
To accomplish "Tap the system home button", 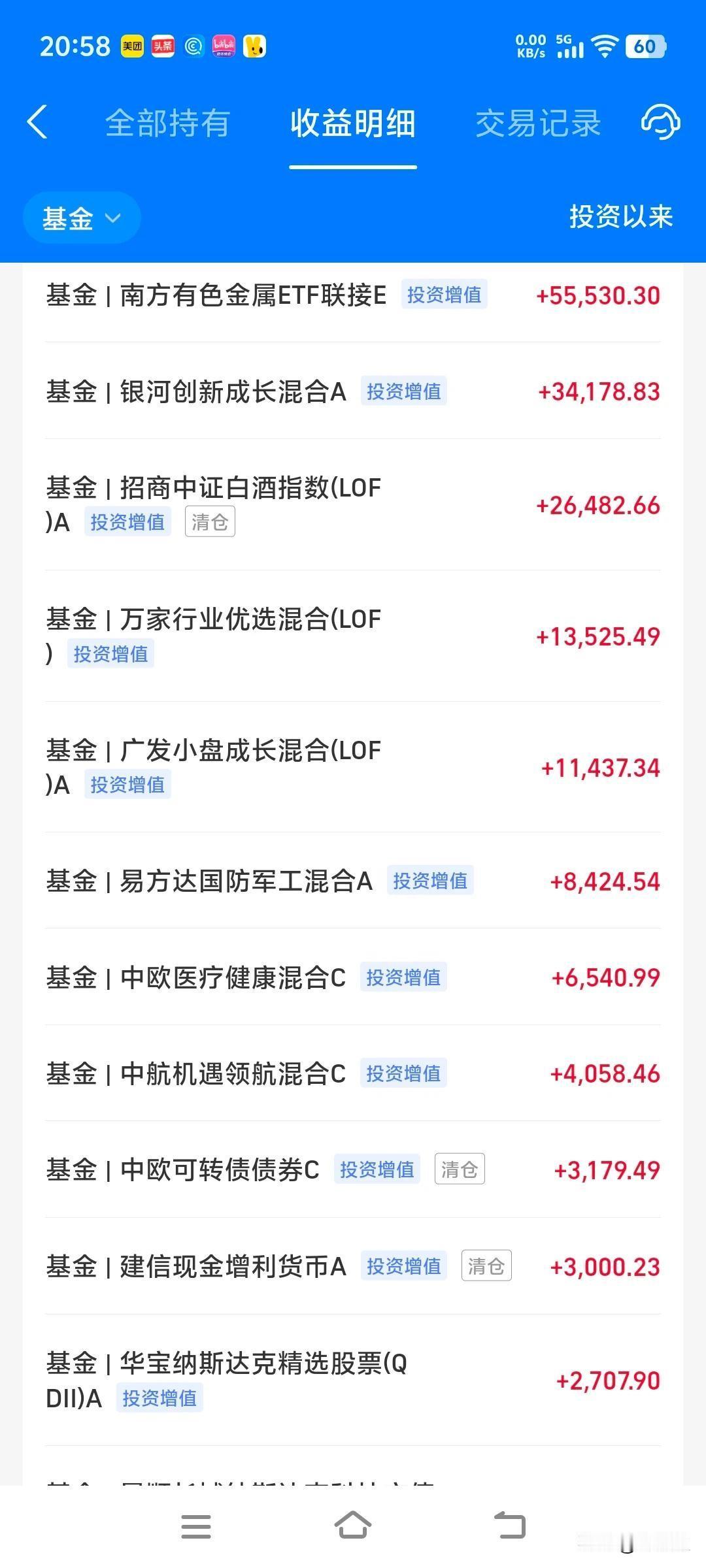I will tap(353, 1526).
